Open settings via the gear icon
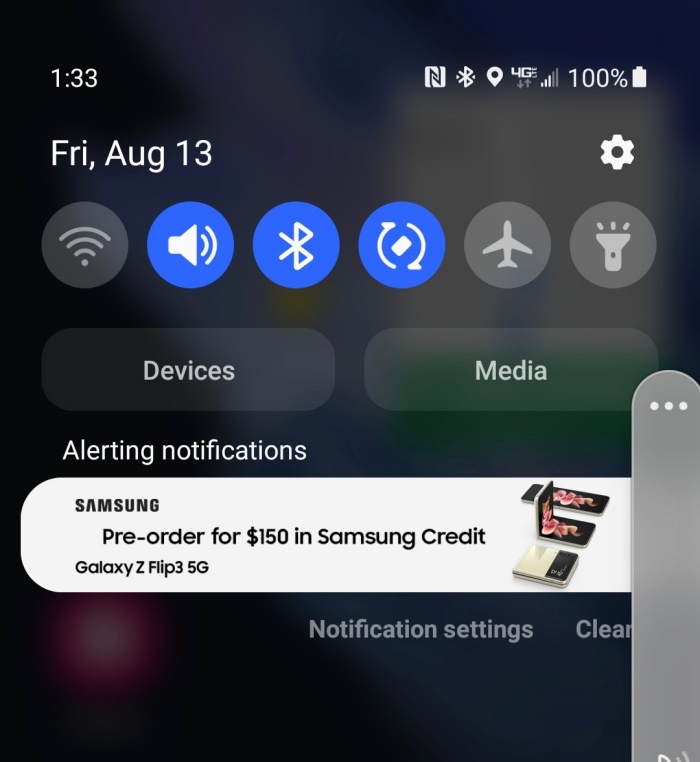The height and width of the screenshot is (762, 700). tap(617, 153)
